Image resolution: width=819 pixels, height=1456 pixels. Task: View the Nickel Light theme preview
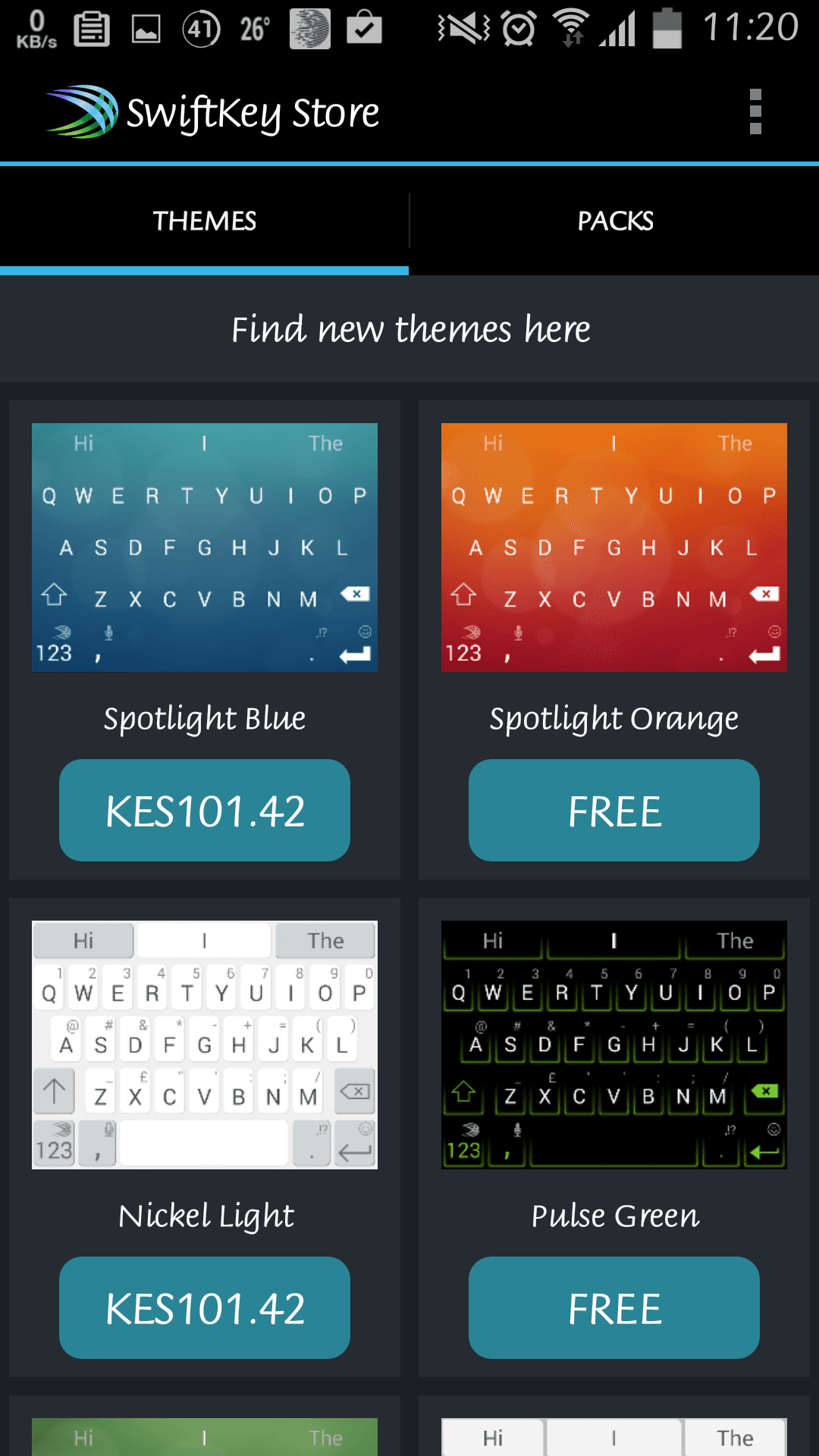click(205, 1045)
